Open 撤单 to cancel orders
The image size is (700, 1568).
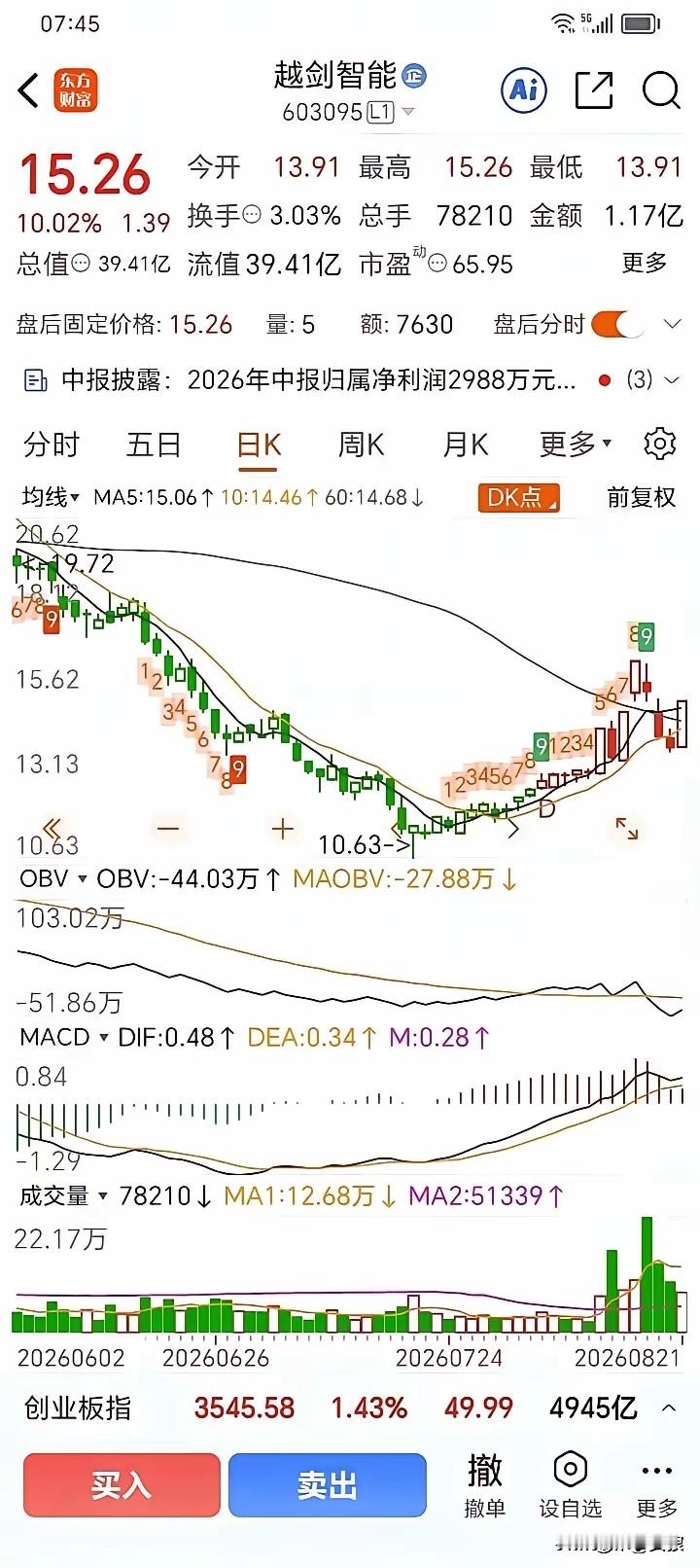tap(484, 1485)
